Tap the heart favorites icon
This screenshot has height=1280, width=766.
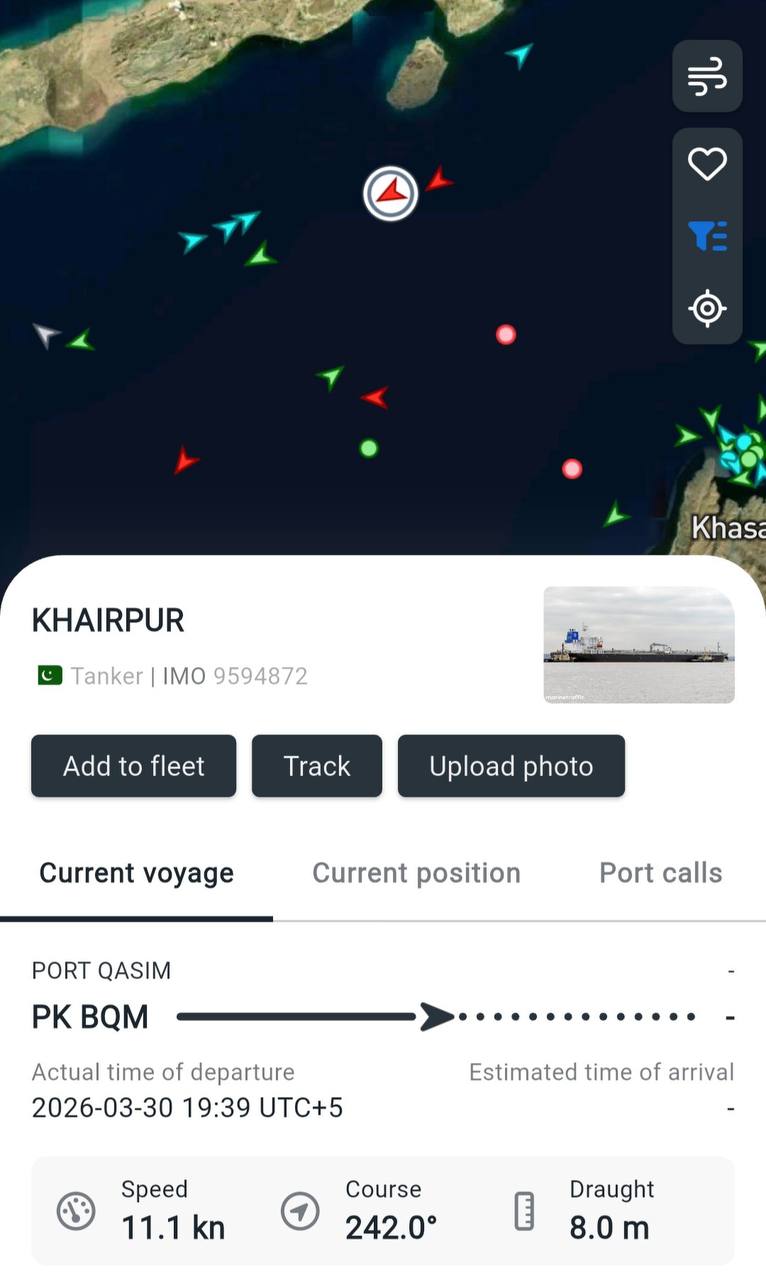tap(707, 164)
